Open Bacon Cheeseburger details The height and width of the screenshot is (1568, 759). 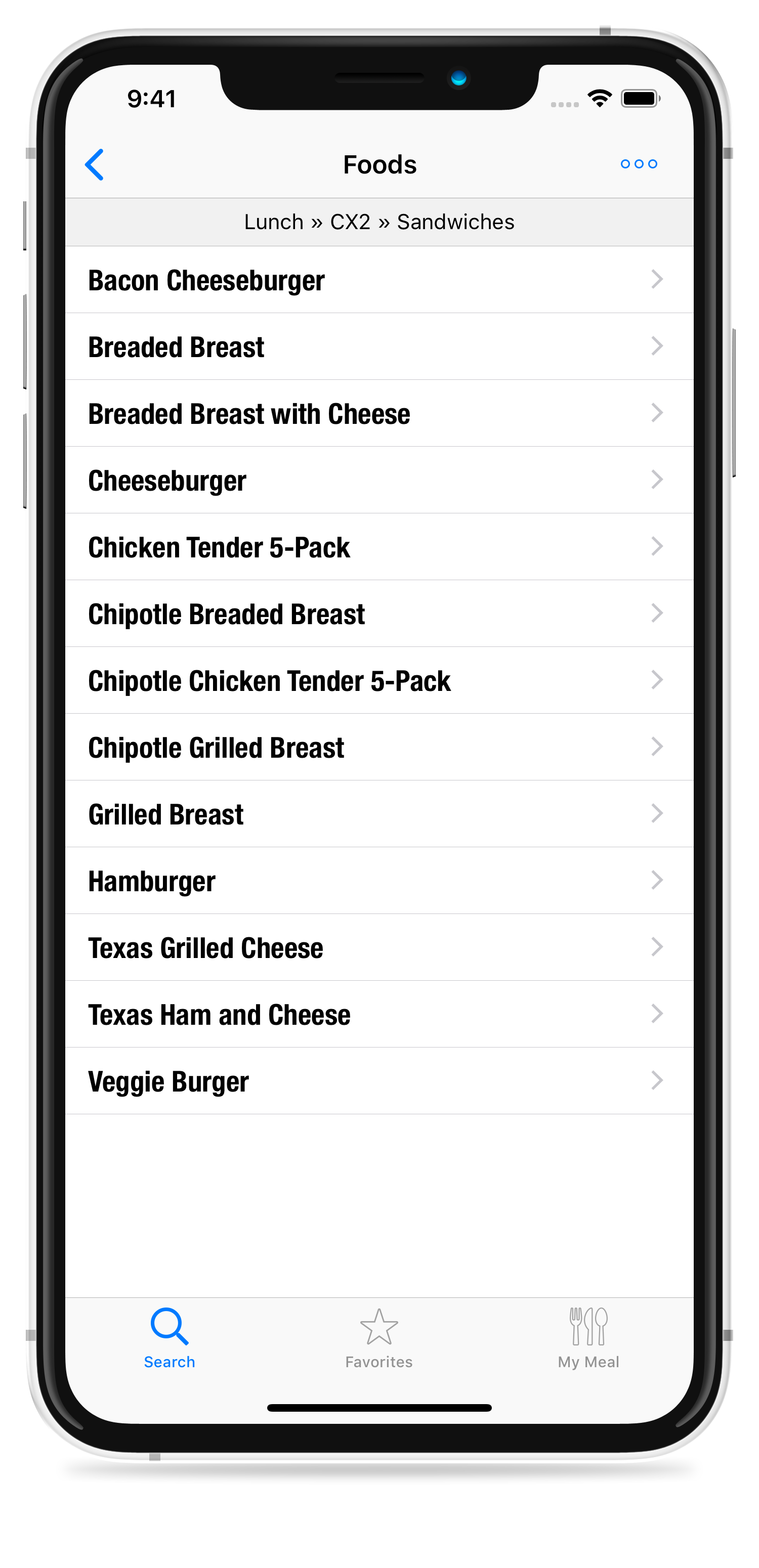click(378, 280)
